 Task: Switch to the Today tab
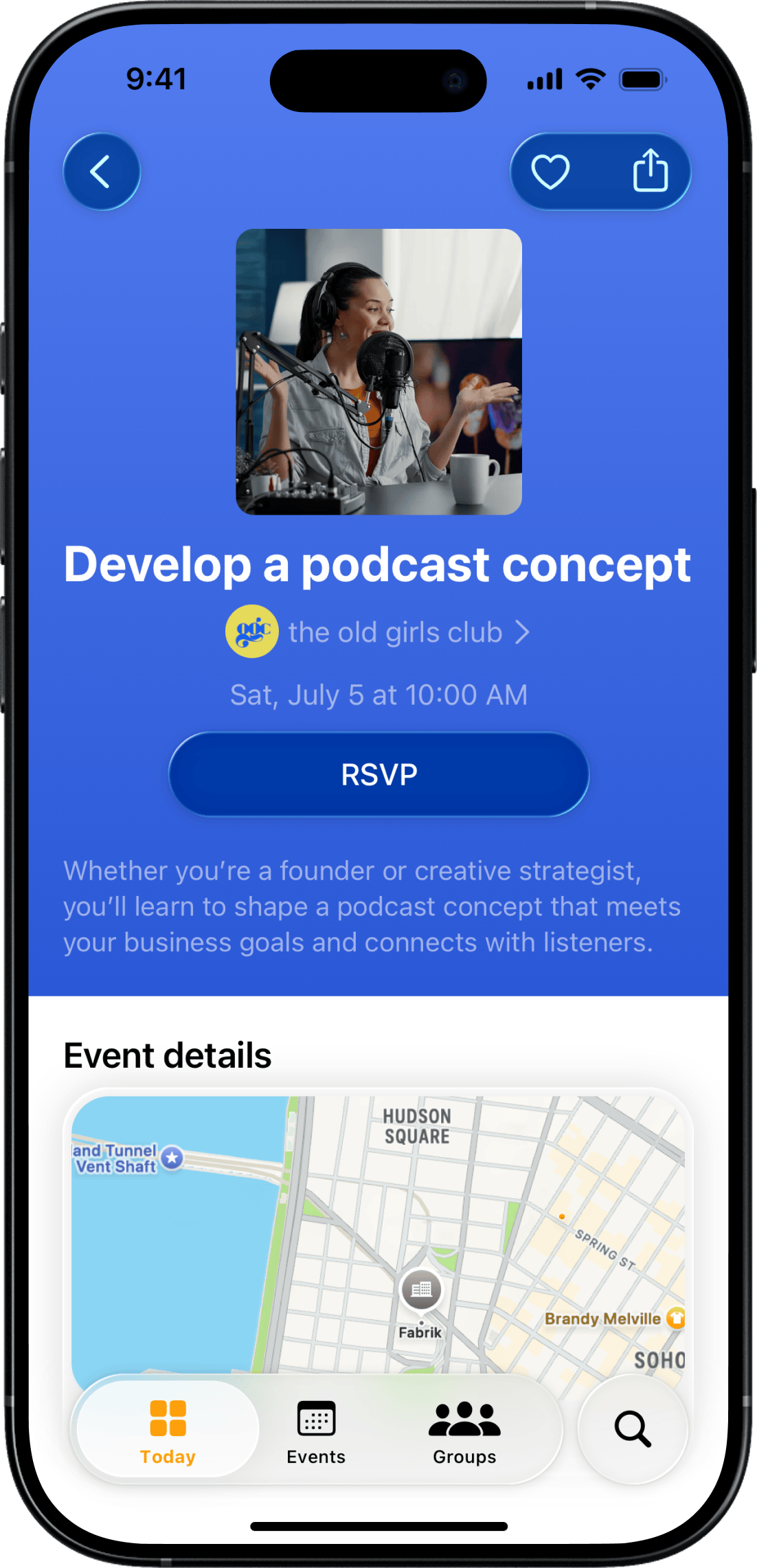click(x=168, y=1431)
